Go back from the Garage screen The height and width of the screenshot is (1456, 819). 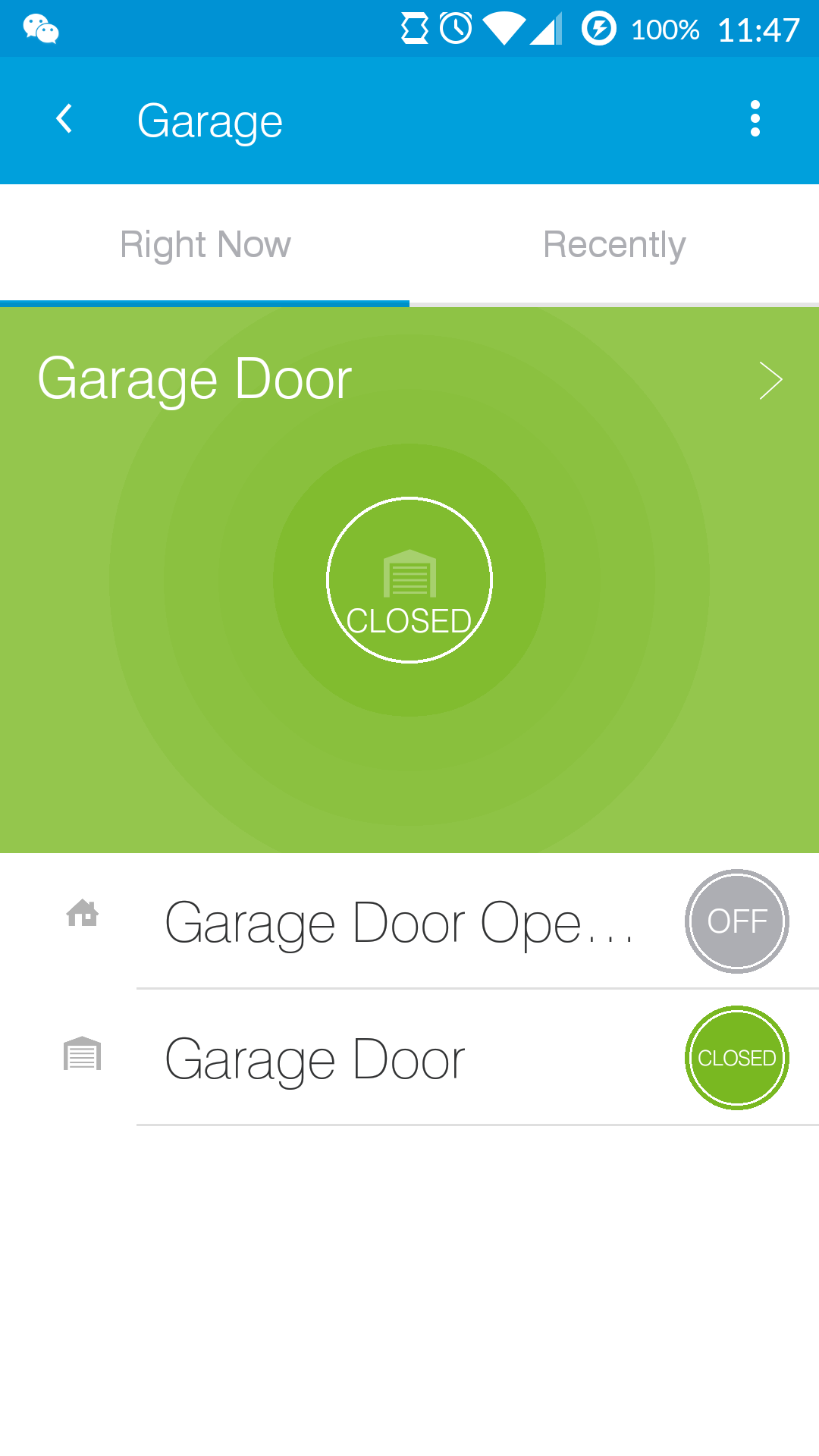[x=64, y=120]
